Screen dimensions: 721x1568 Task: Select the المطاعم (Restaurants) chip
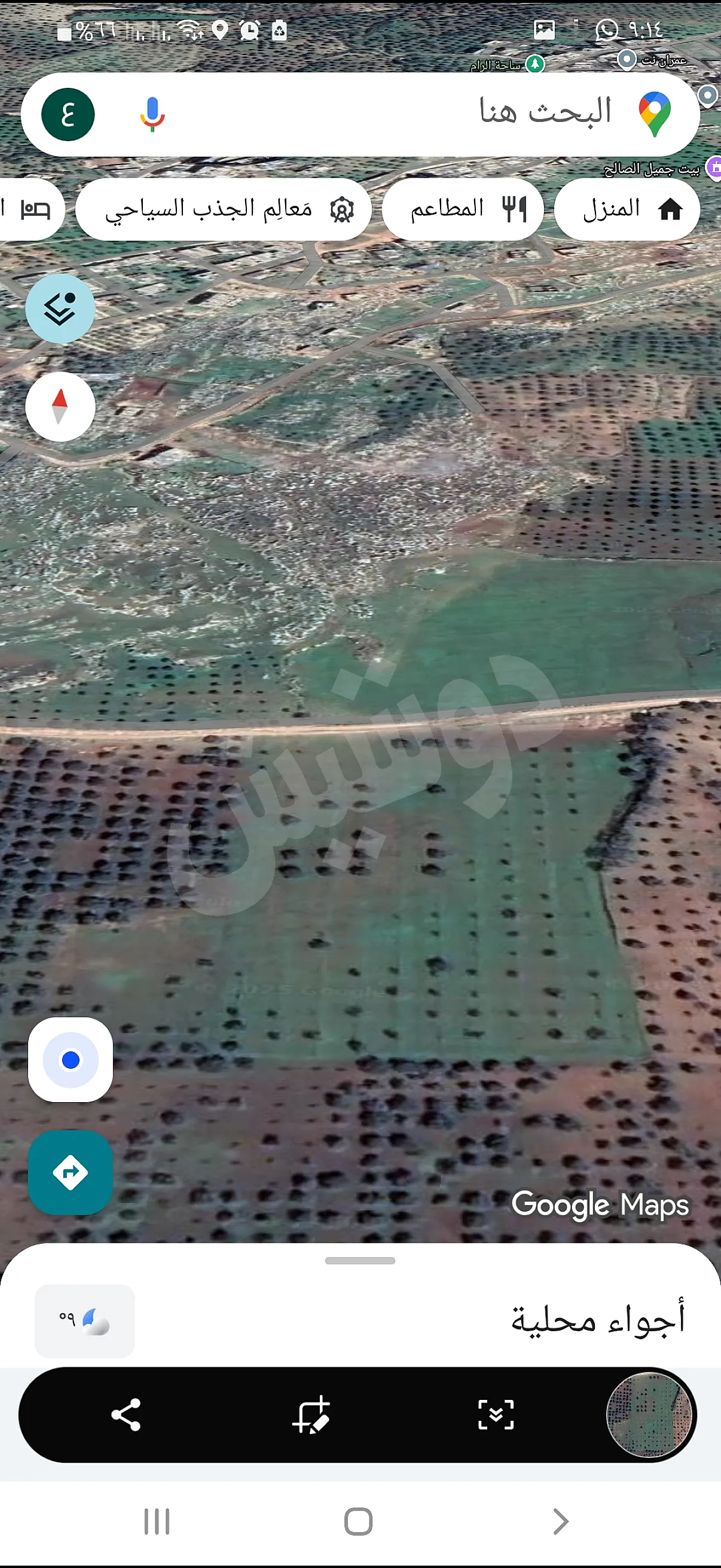463,209
